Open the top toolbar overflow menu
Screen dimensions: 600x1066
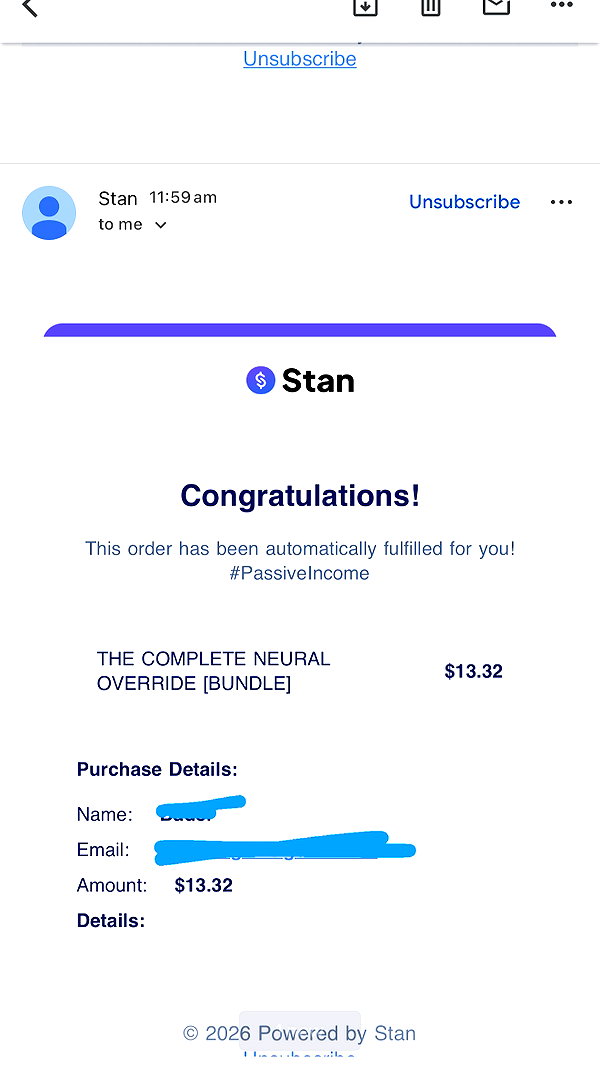[x=561, y=5]
